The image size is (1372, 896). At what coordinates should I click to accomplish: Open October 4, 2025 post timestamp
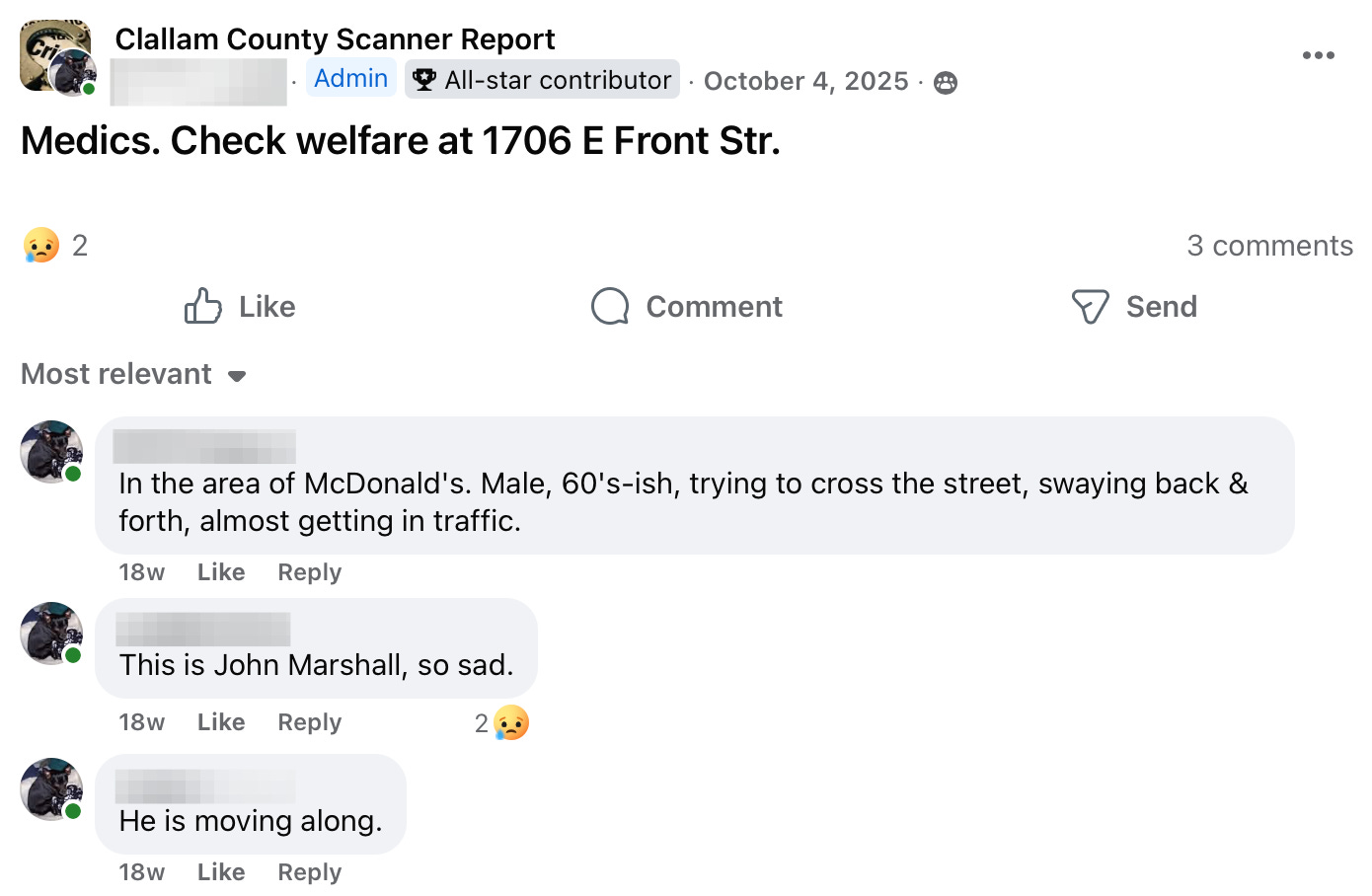click(805, 81)
